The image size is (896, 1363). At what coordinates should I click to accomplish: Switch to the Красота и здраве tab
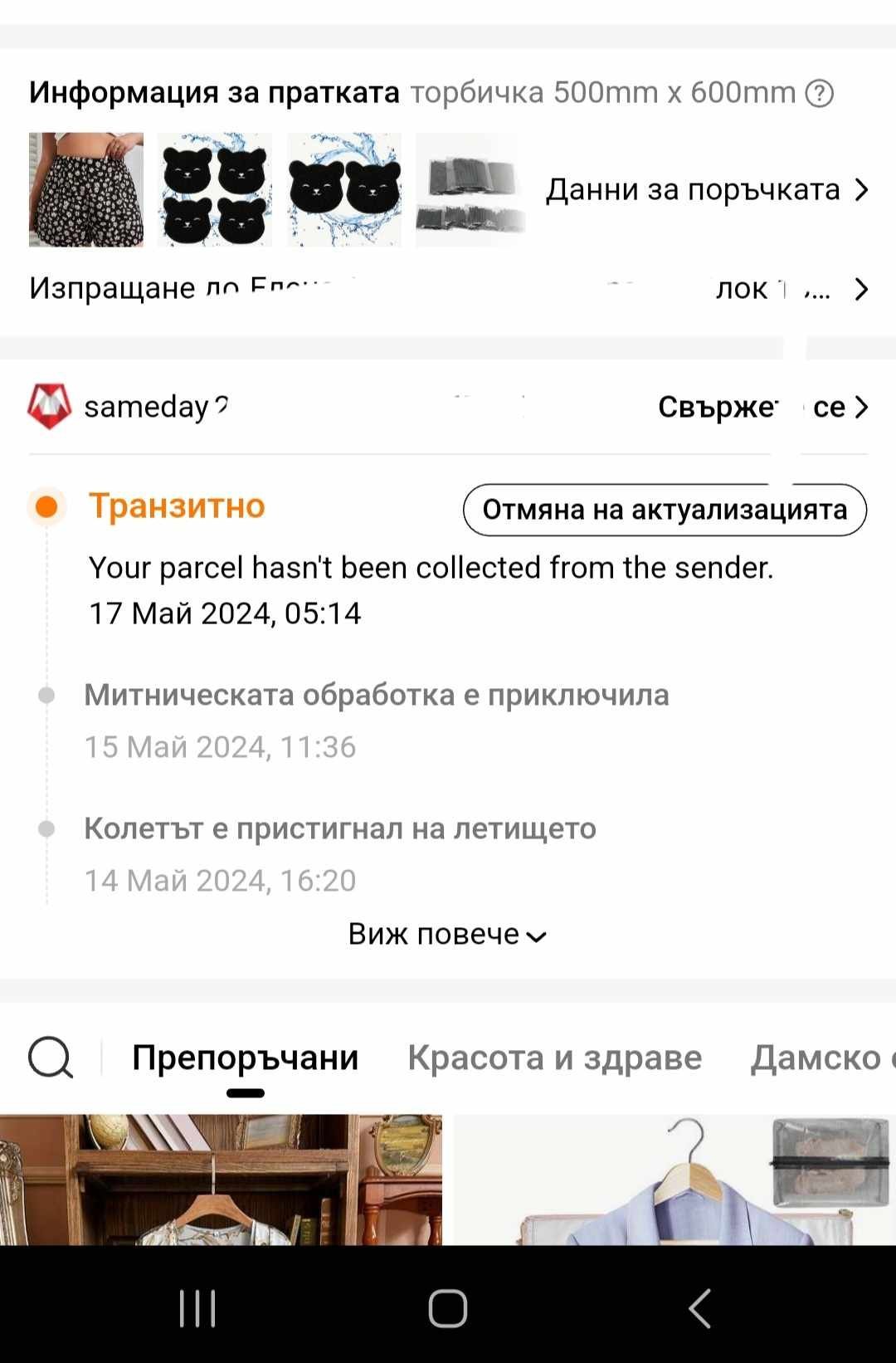(554, 1058)
